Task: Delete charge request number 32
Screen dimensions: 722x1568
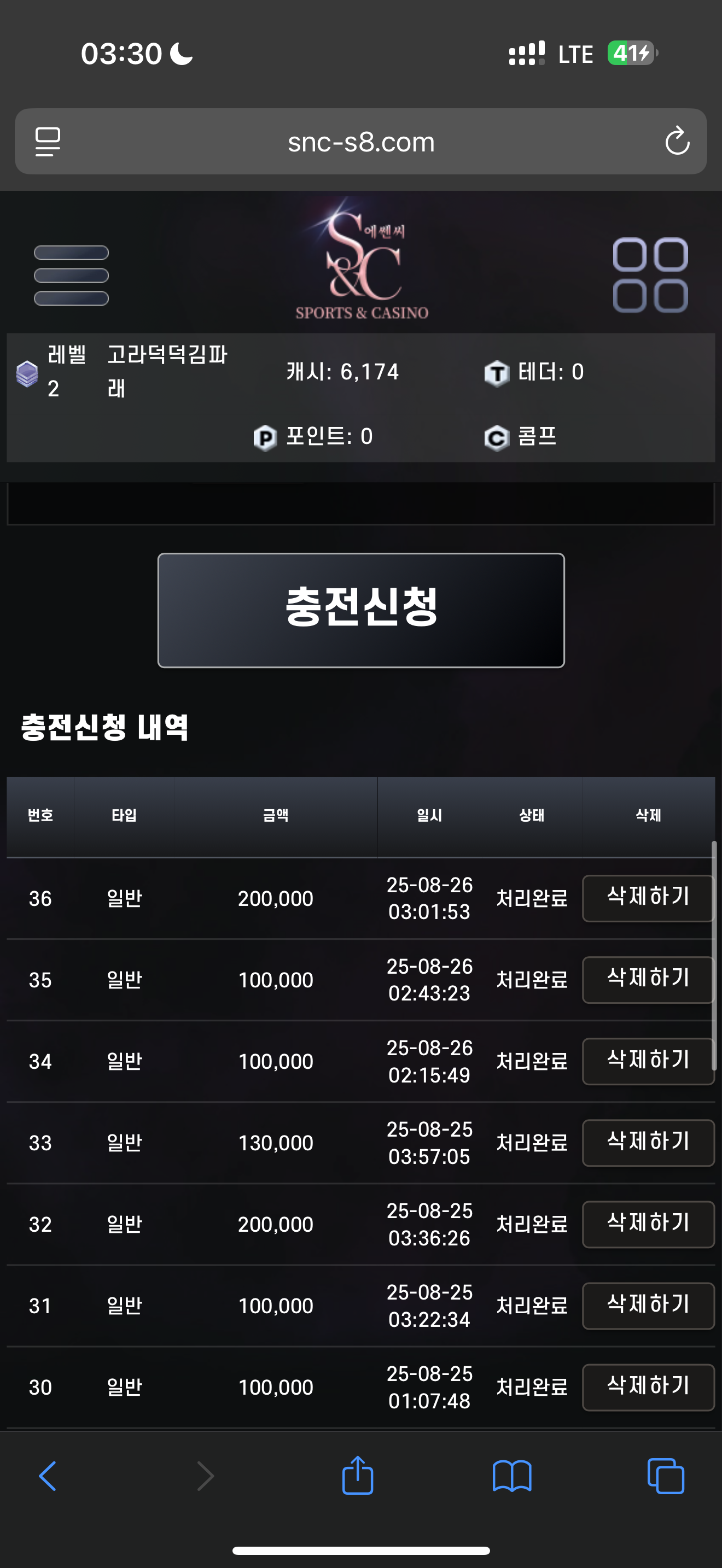Action: coord(648,1224)
